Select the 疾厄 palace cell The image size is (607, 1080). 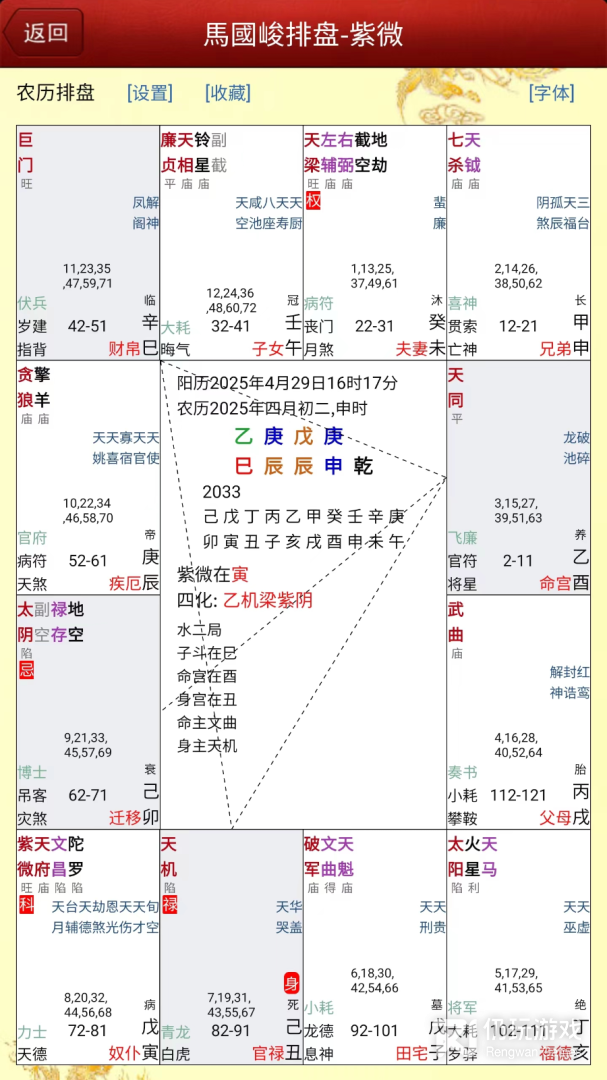88,477
